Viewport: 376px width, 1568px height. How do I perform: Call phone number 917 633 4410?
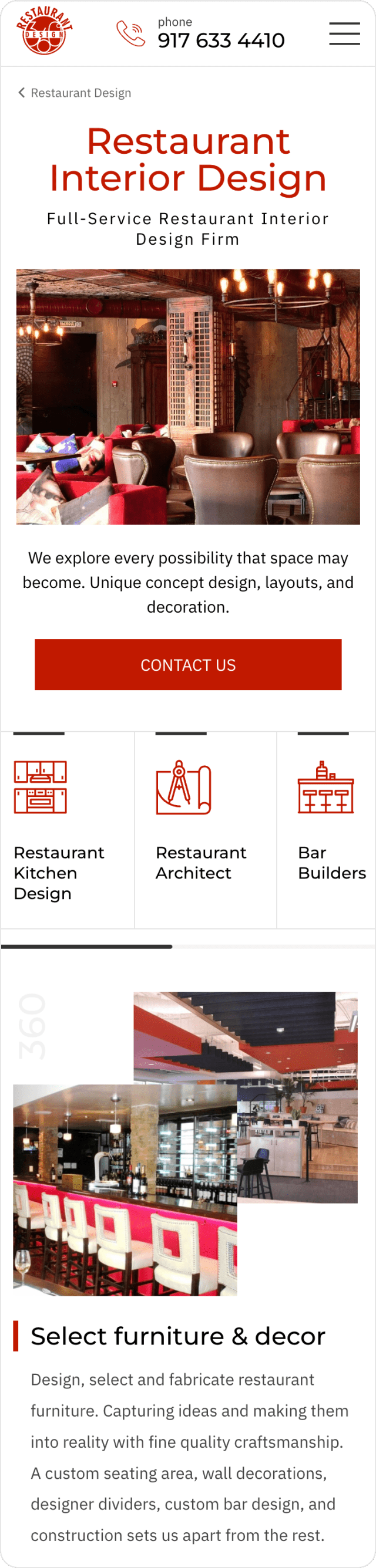point(220,40)
